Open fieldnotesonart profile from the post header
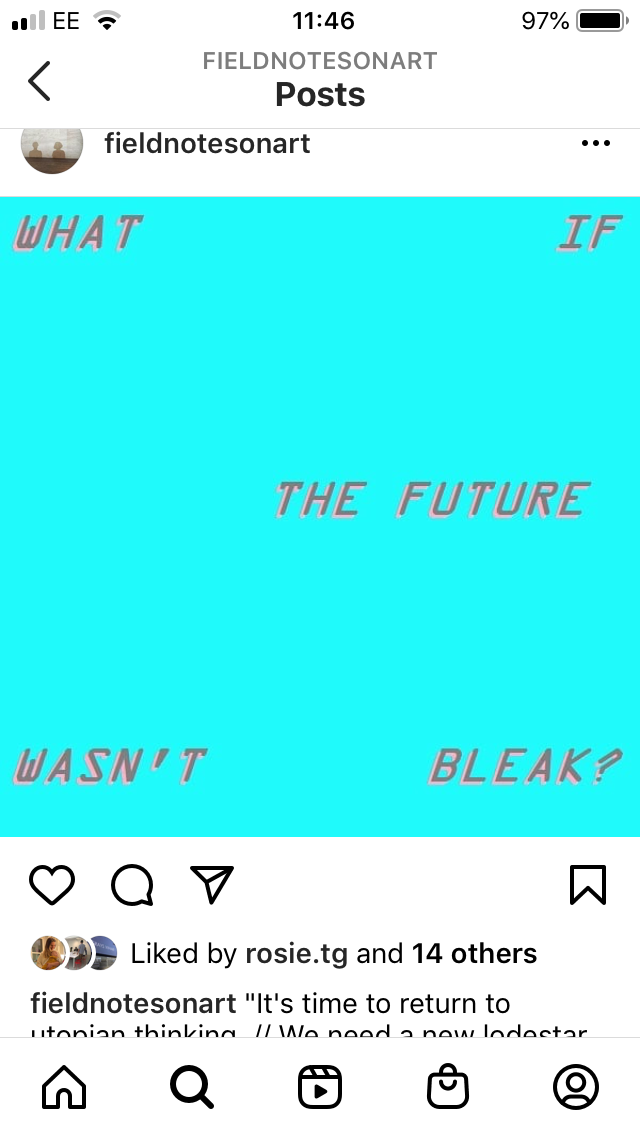 (207, 144)
